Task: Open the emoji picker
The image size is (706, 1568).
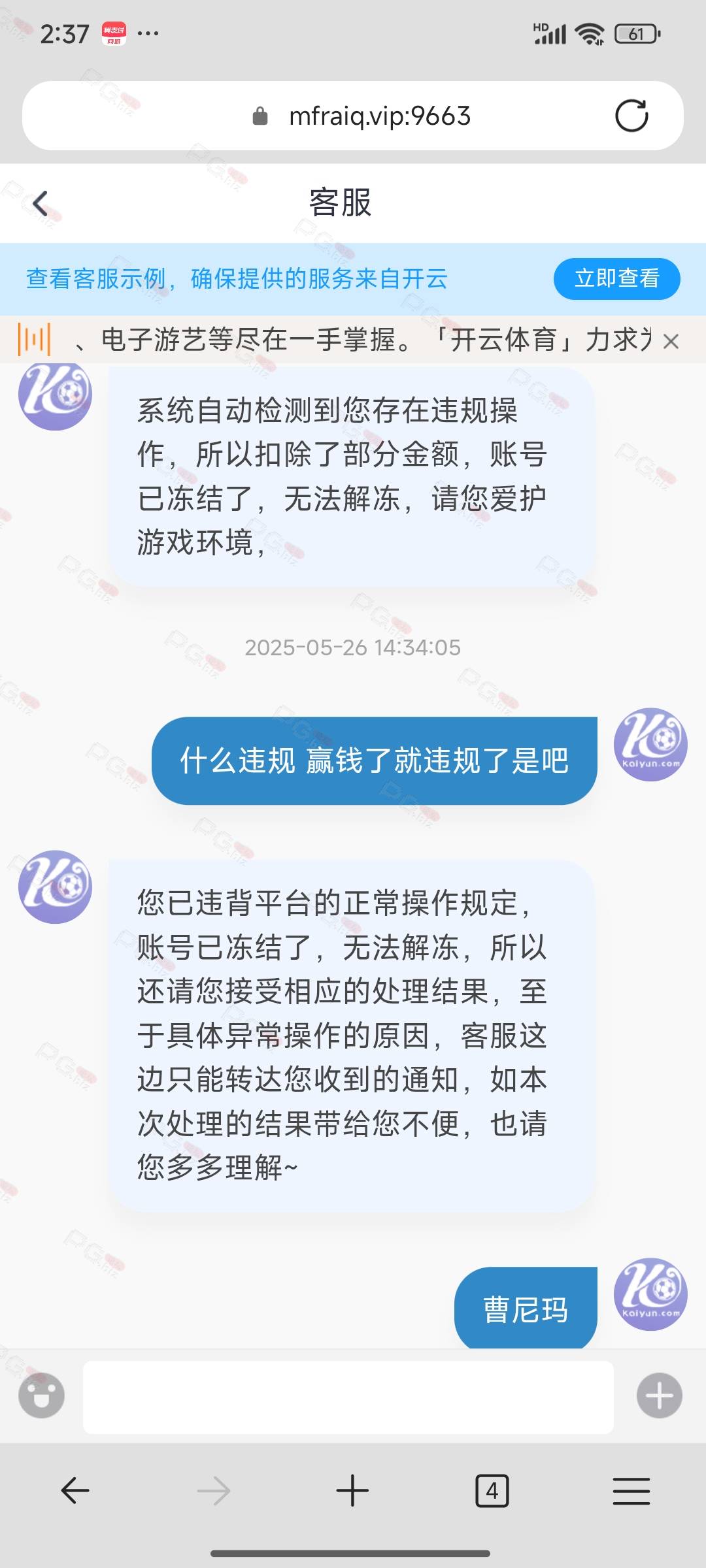Action: pos(41,1396)
